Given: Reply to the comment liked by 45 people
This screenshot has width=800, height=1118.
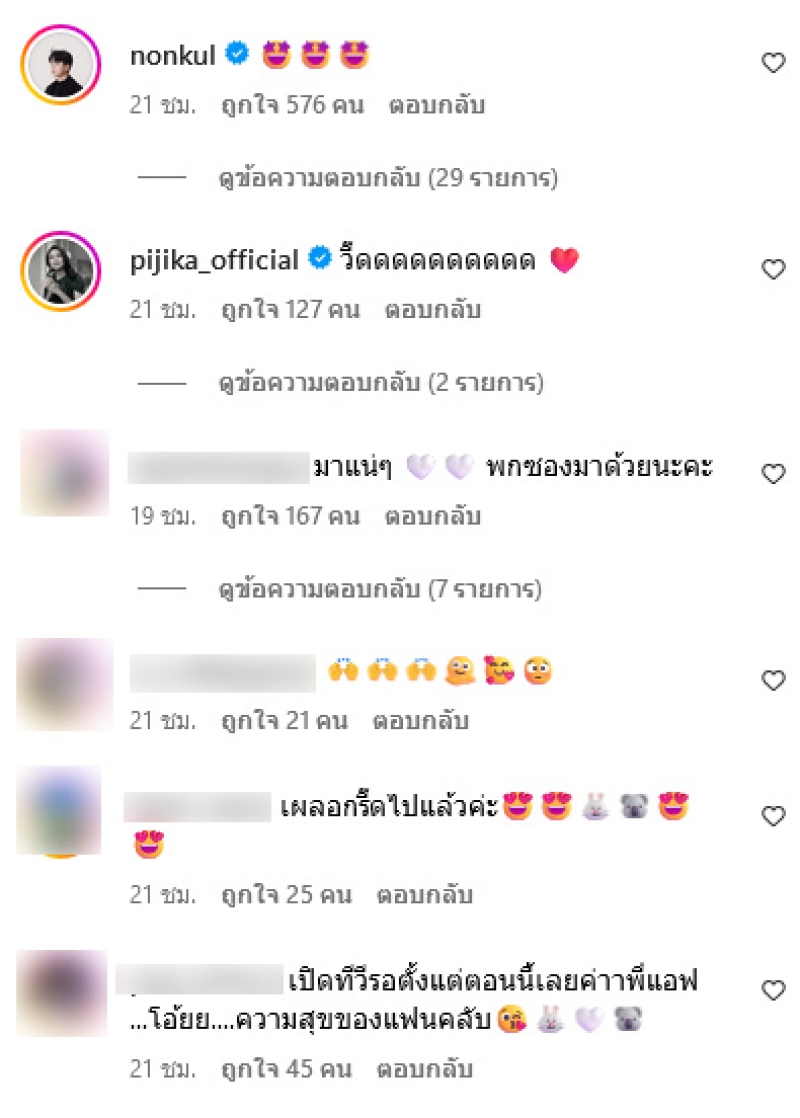Looking at the screenshot, I should coord(424,1069).
